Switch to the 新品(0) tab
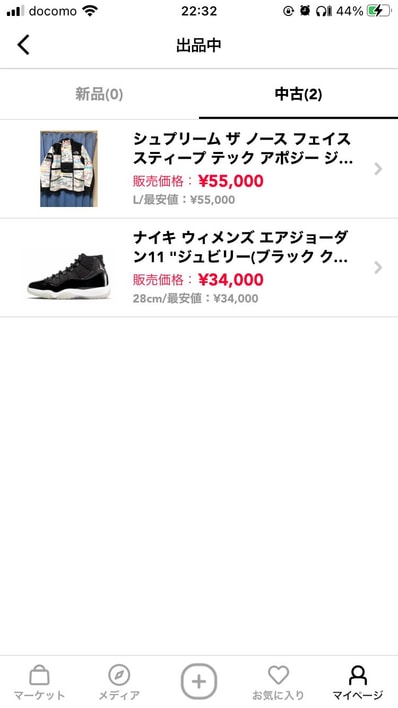Image resolution: width=398 pixels, height=708 pixels. [x=99, y=94]
